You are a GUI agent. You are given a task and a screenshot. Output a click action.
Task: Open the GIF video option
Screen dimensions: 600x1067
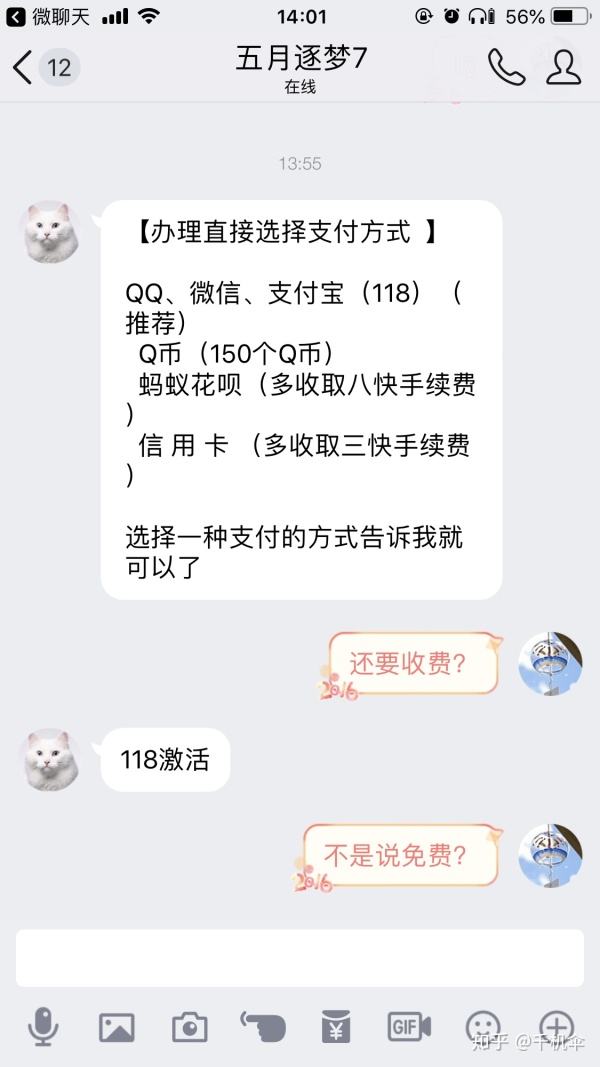tap(409, 1027)
